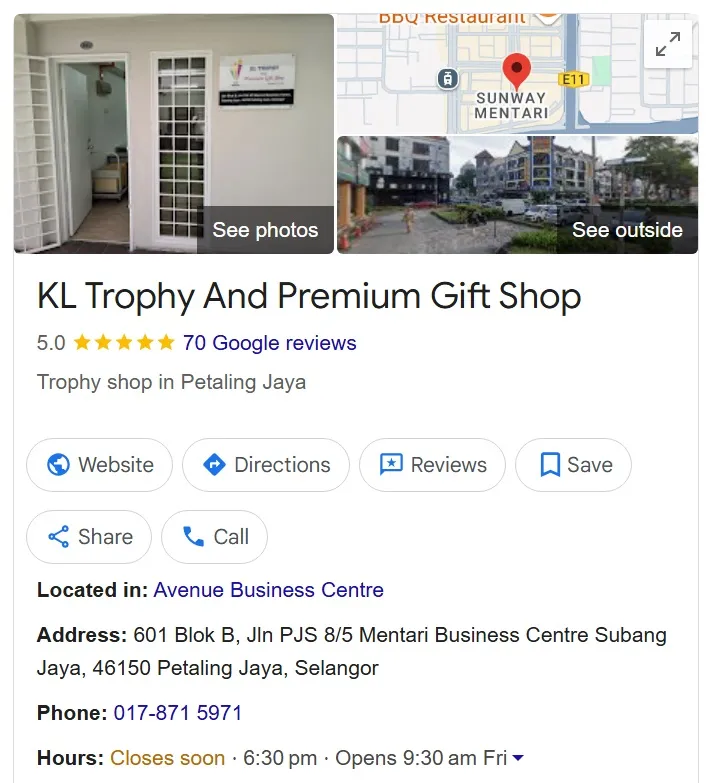Open the 70 Google reviews link
The image size is (709, 783).
269,343
